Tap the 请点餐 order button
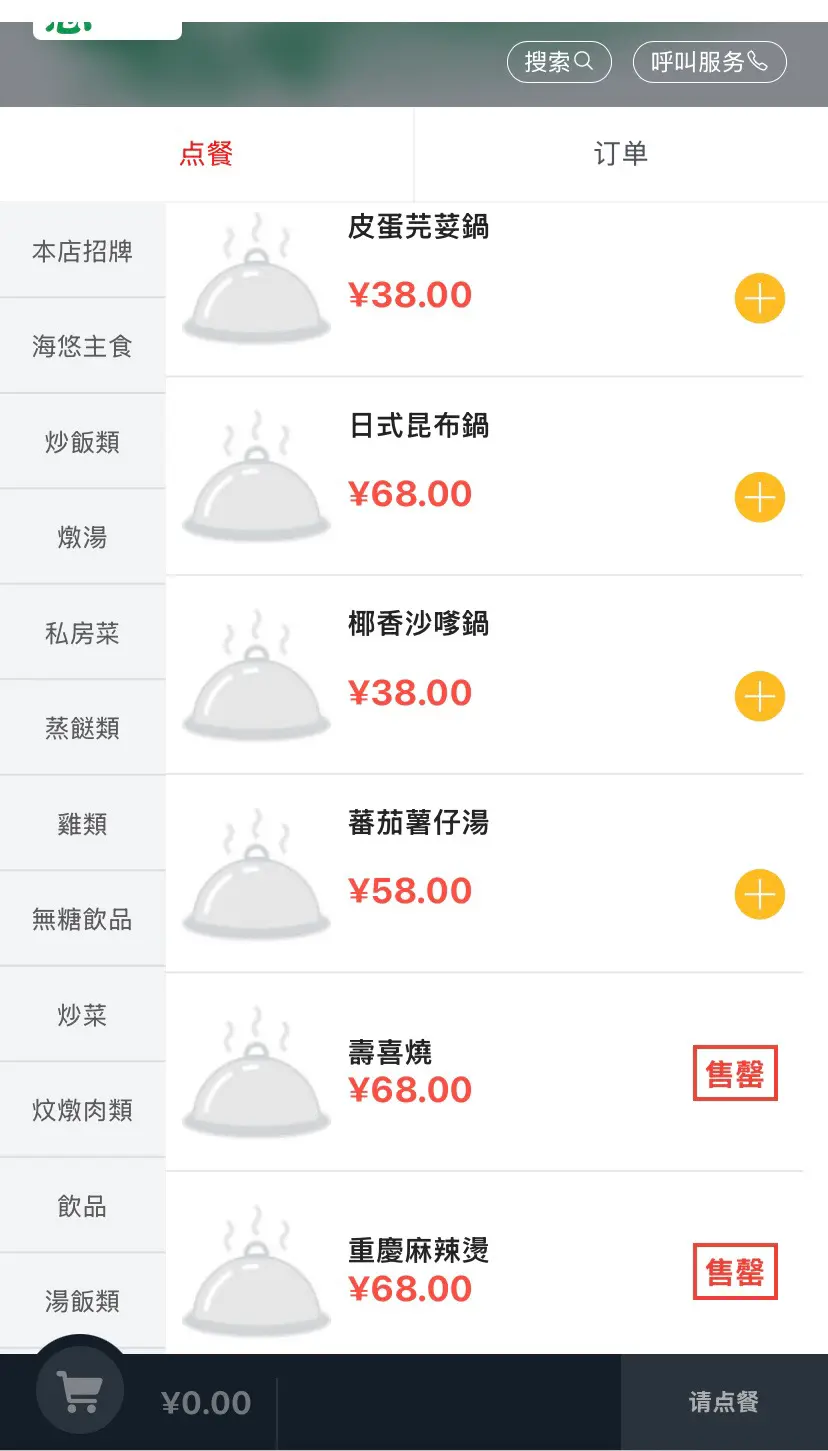 pyautogui.click(x=724, y=1402)
